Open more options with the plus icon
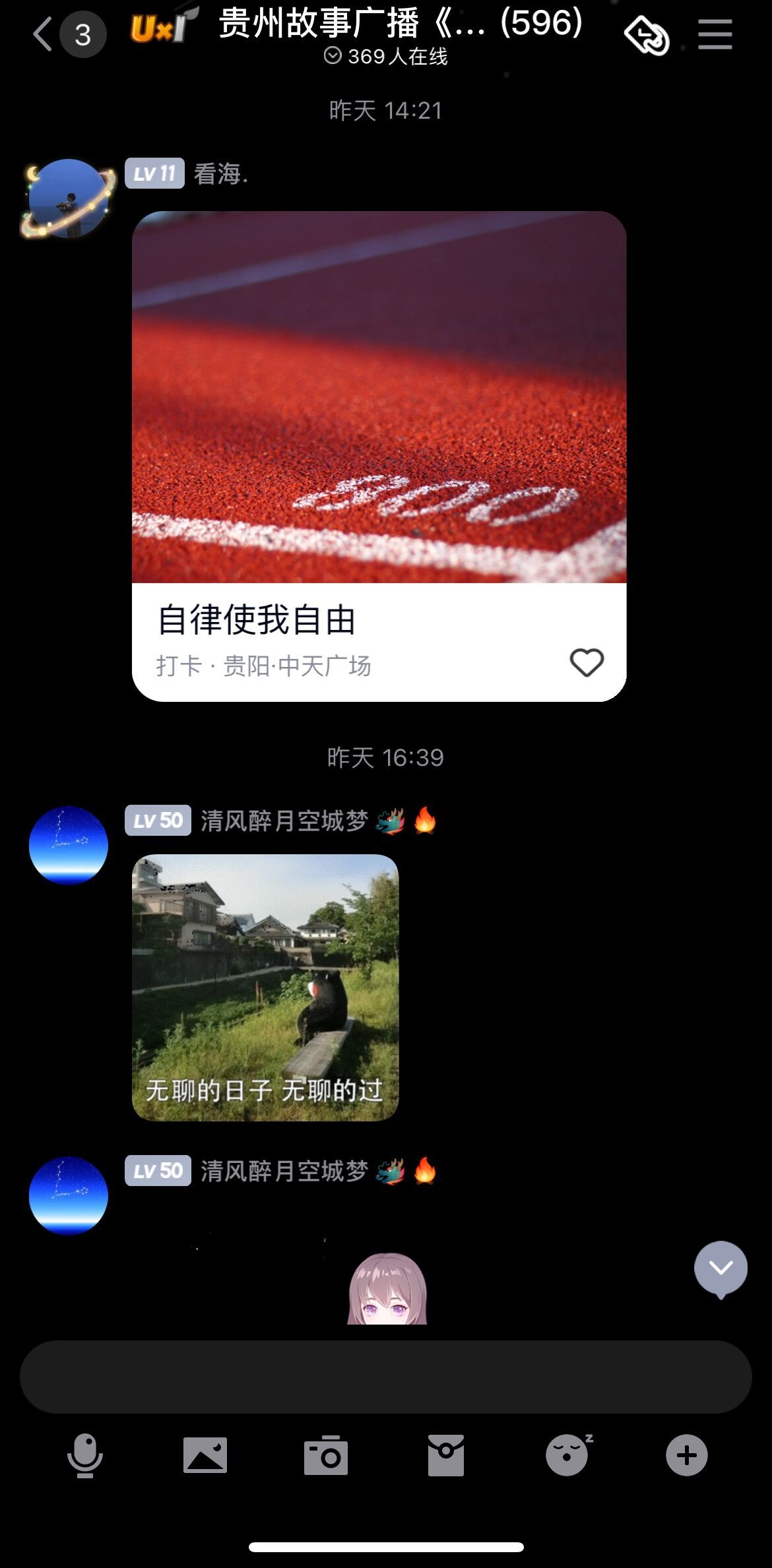 687,1455
